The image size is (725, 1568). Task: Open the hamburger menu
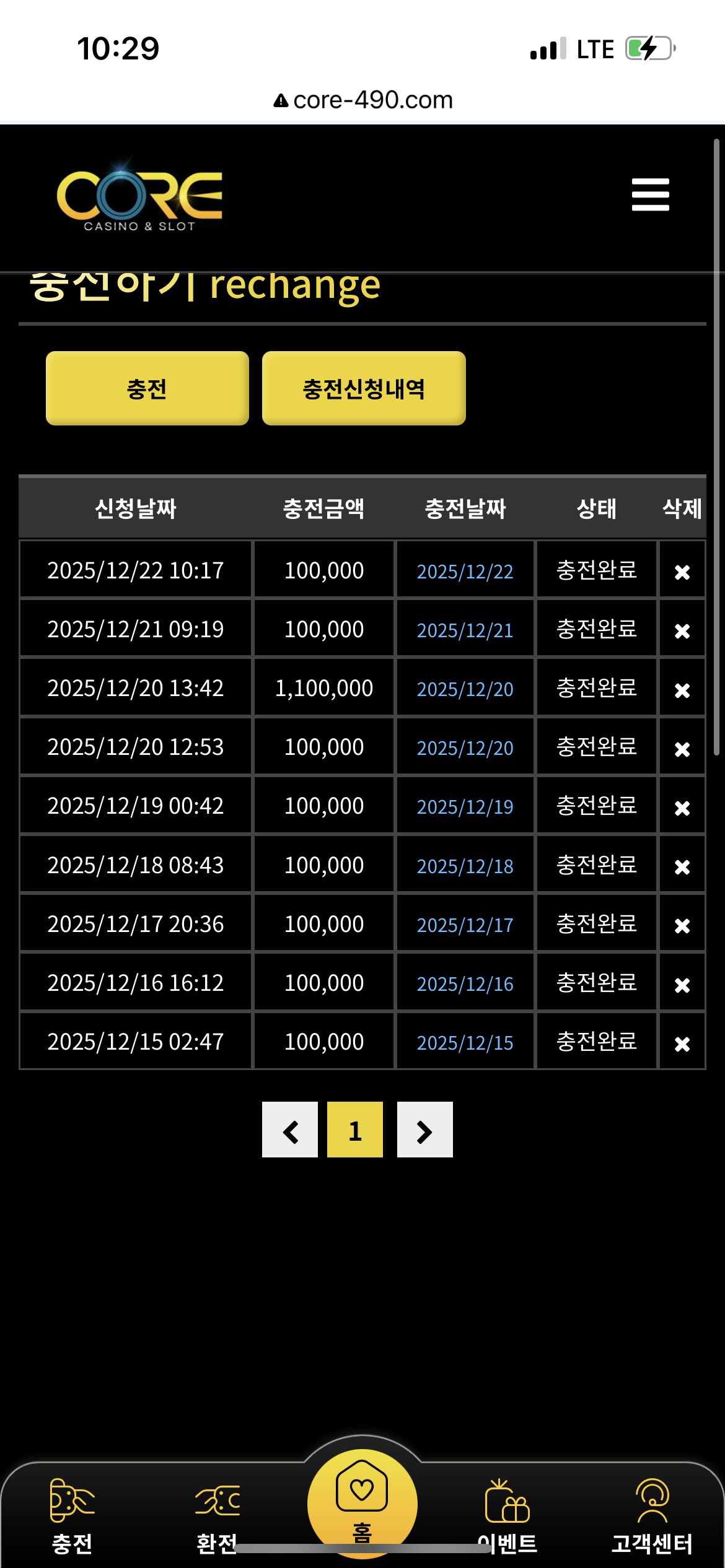coord(650,195)
